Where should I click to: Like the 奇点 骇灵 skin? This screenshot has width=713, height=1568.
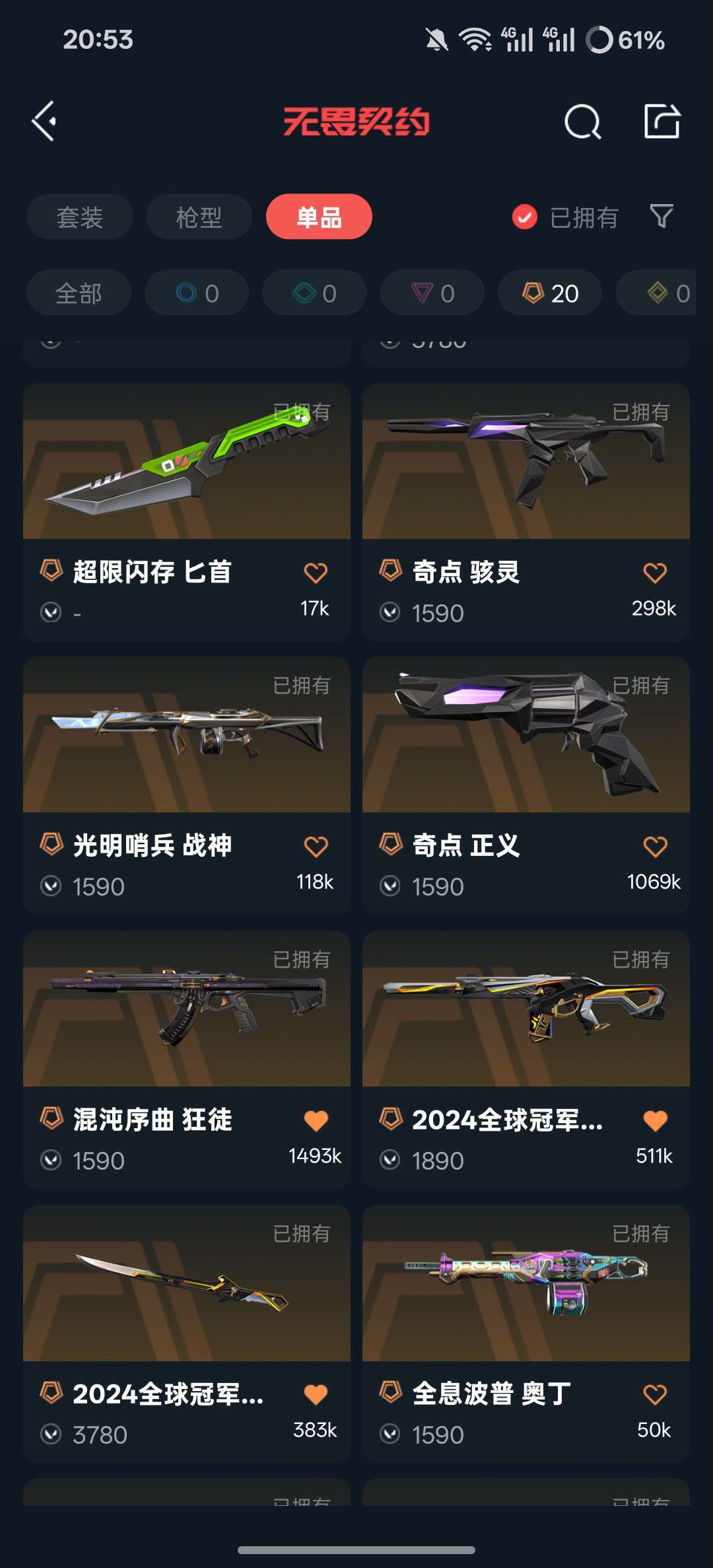(x=655, y=573)
